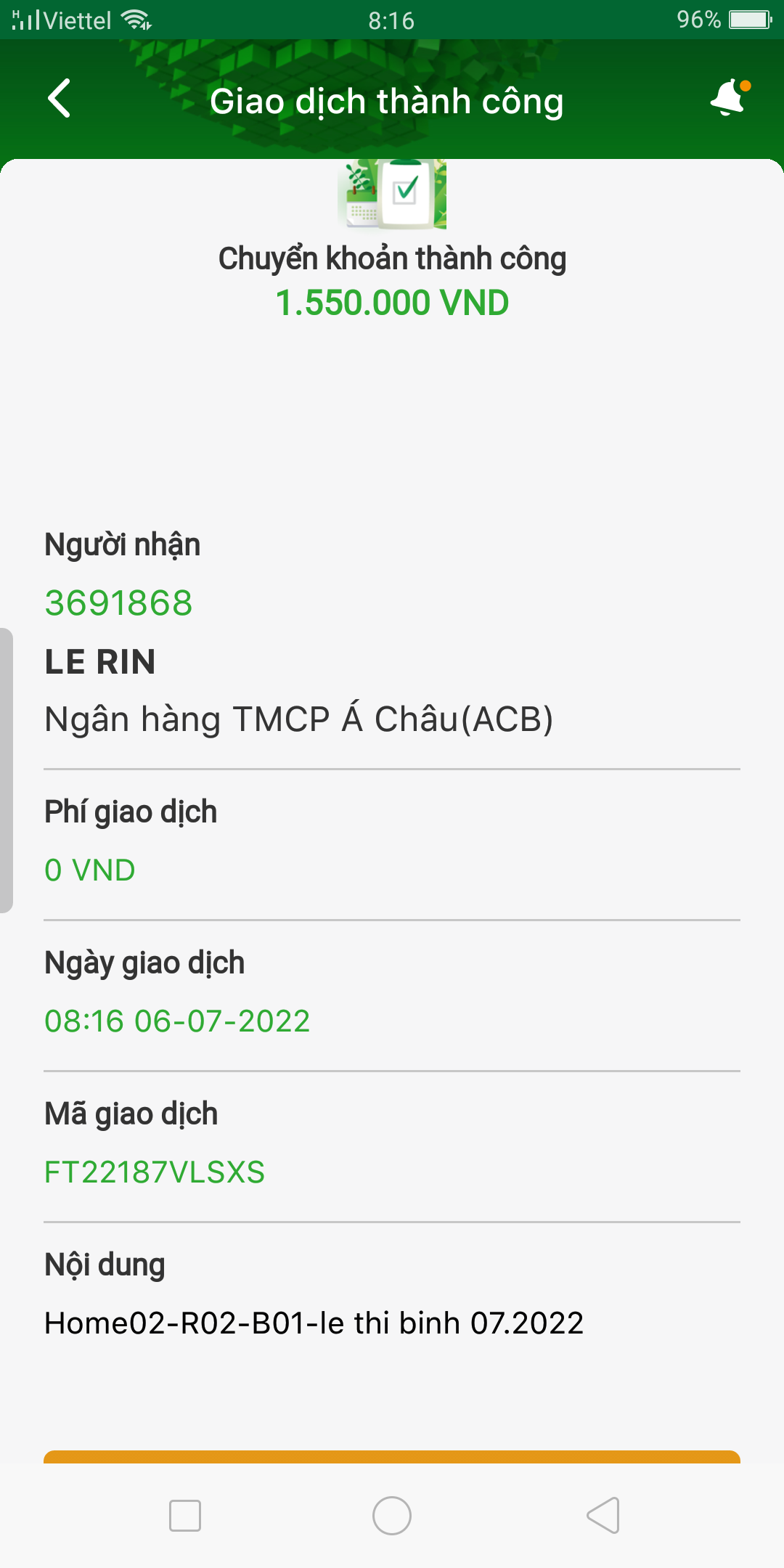Tap the orange button below the details
784x1568 pixels.
pyautogui.click(x=392, y=1457)
